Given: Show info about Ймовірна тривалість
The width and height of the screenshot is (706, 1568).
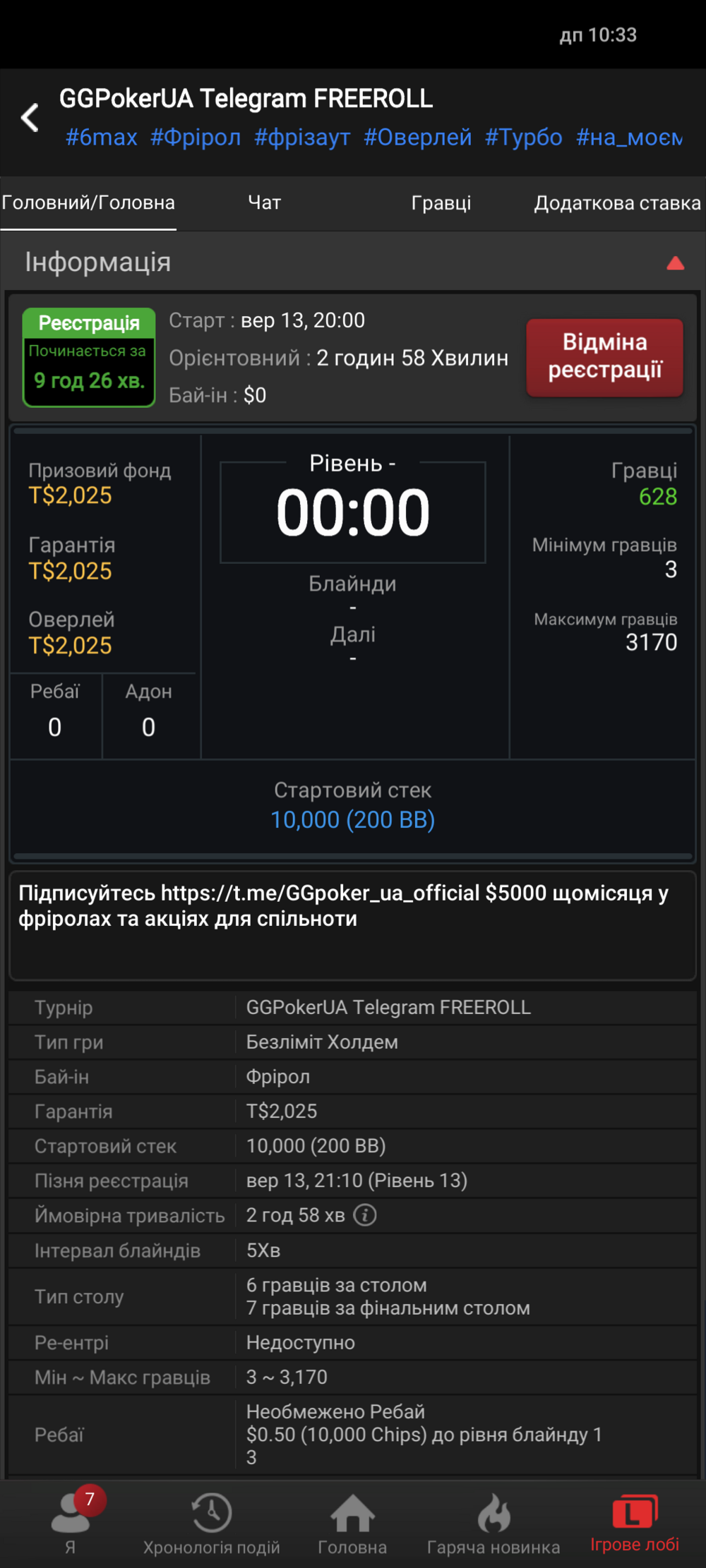Looking at the screenshot, I should (x=365, y=1215).
